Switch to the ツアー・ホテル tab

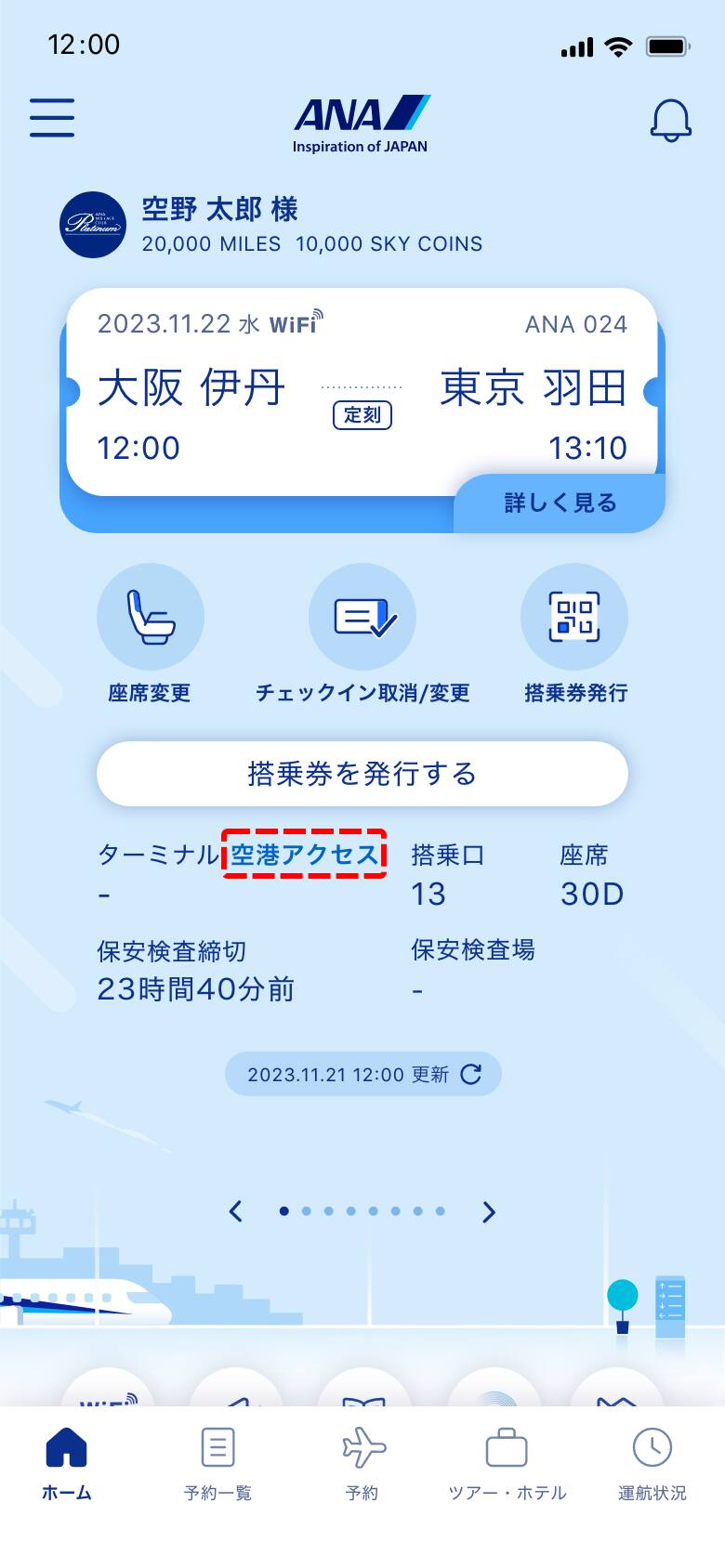point(507,1465)
